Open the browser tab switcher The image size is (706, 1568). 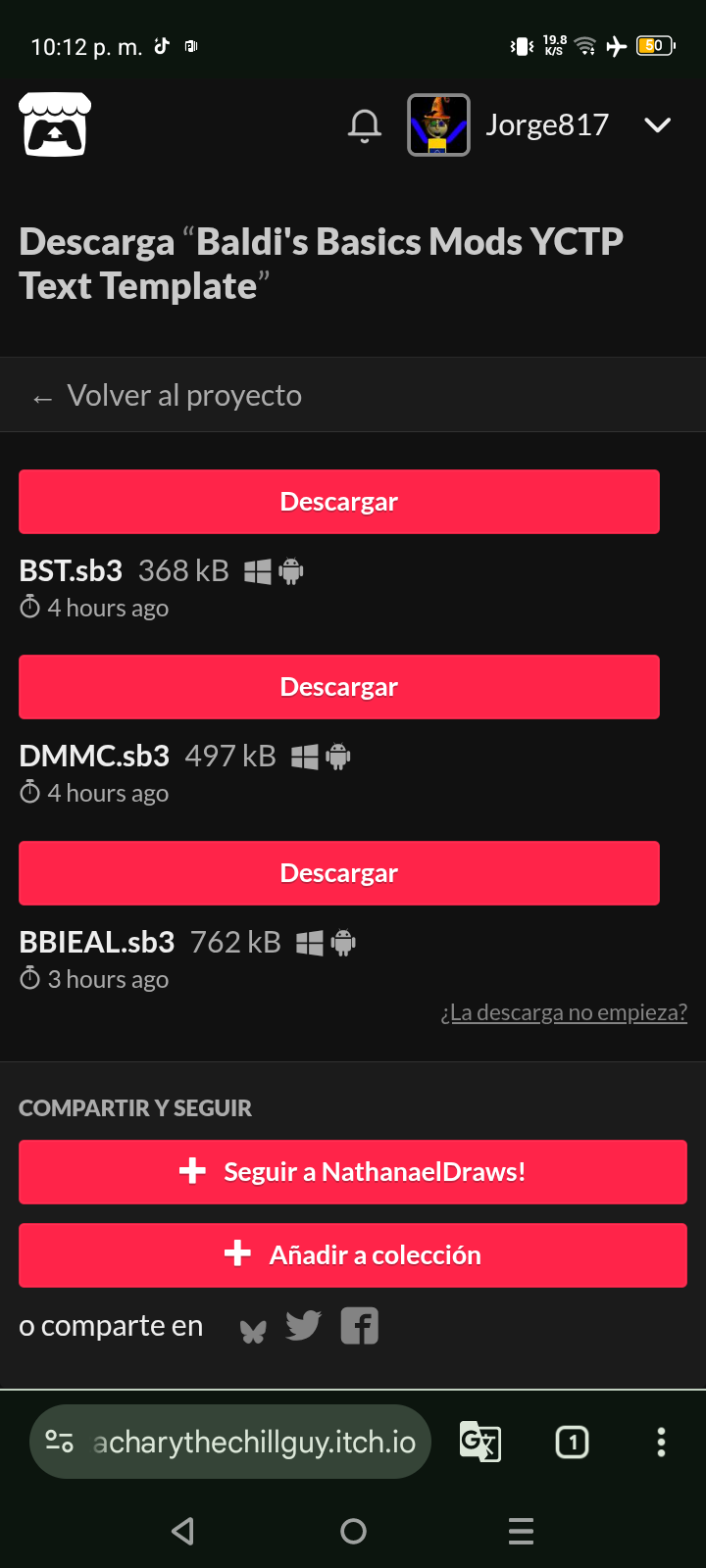tap(572, 1442)
